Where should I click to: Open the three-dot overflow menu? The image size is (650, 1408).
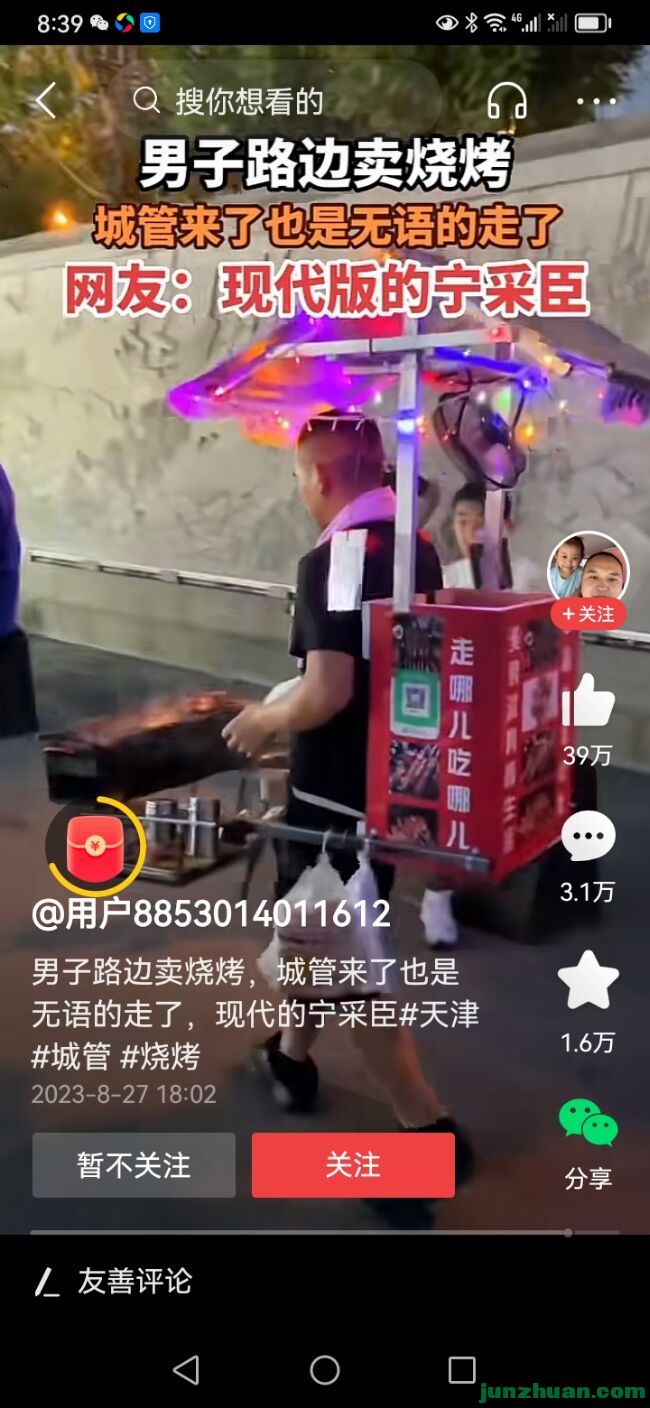coord(596,101)
